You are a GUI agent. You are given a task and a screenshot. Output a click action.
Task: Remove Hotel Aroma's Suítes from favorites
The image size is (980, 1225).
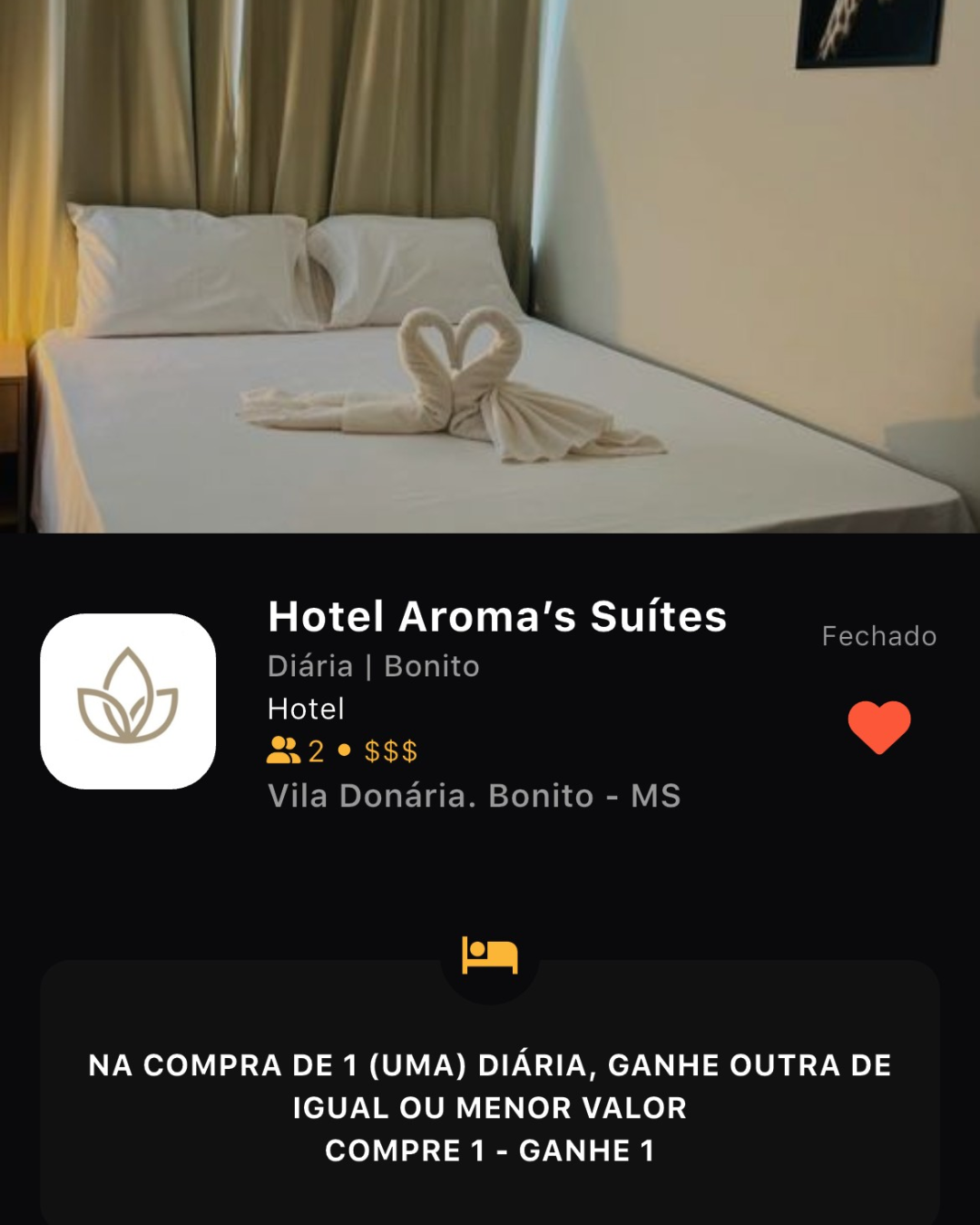tap(878, 727)
